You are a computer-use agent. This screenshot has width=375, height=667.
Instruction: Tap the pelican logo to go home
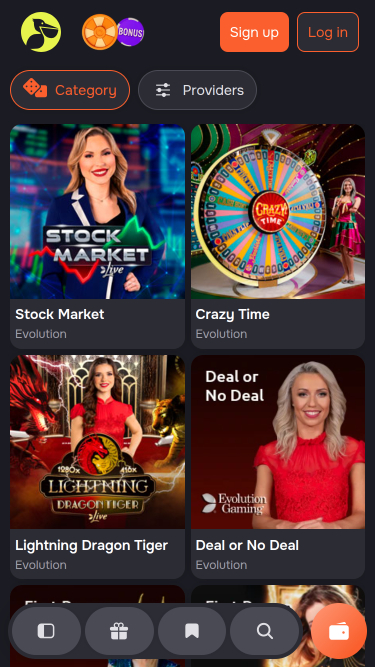coord(41,32)
